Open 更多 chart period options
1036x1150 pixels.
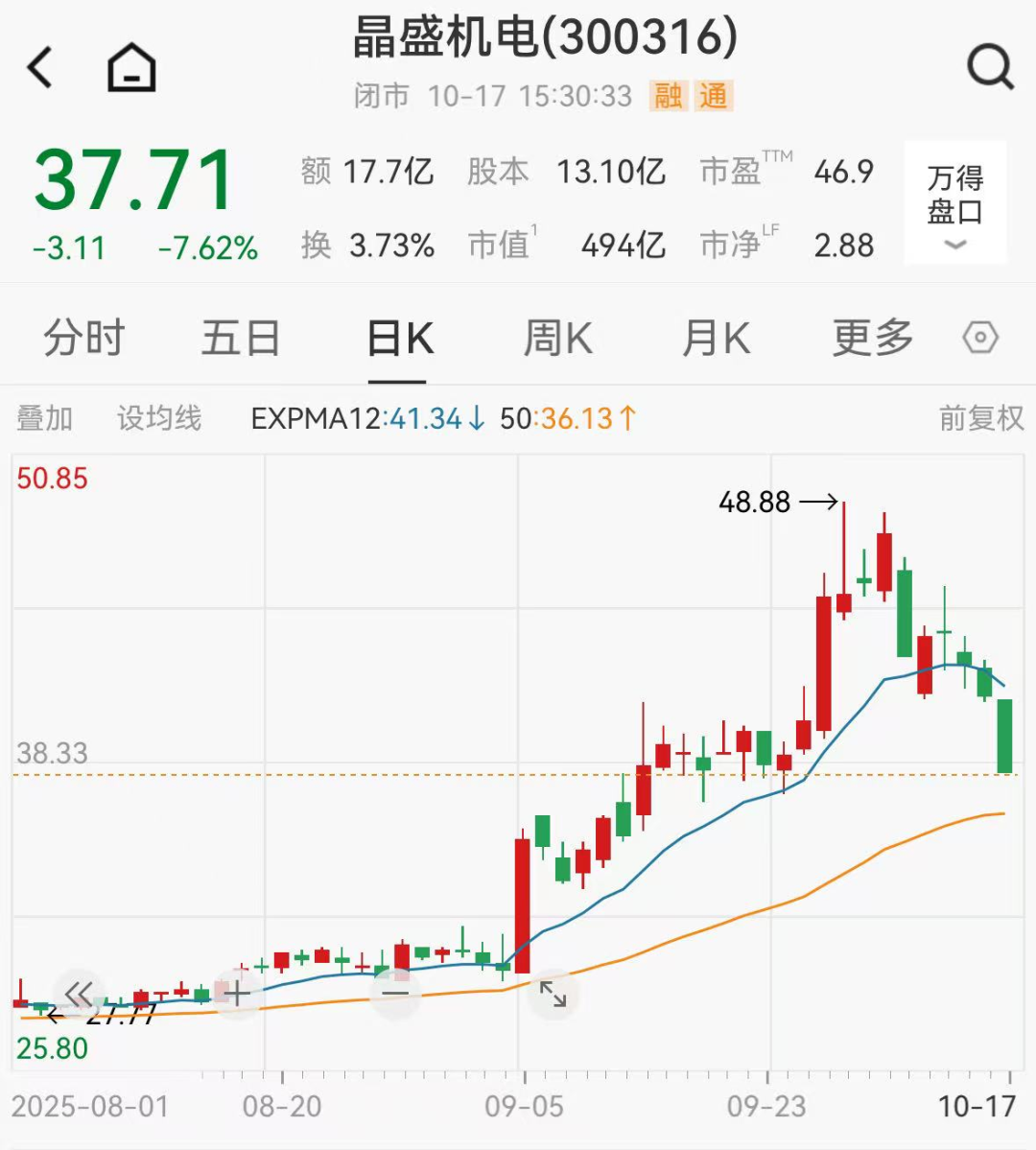point(872,339)
